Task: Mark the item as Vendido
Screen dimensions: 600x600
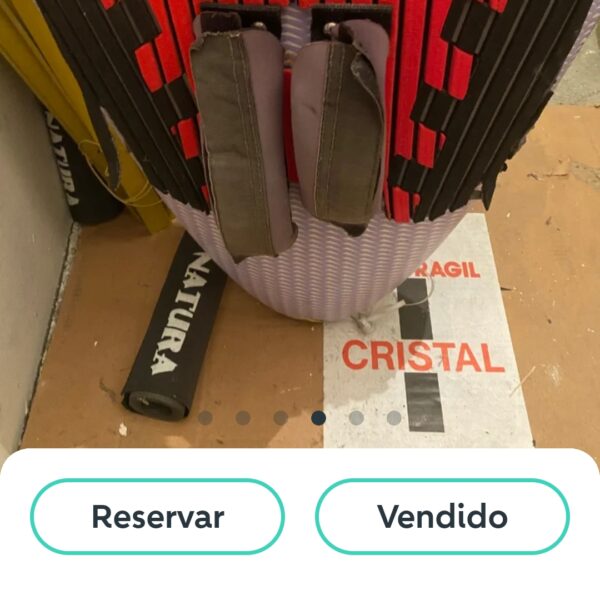Action: [x=442, y=517]
